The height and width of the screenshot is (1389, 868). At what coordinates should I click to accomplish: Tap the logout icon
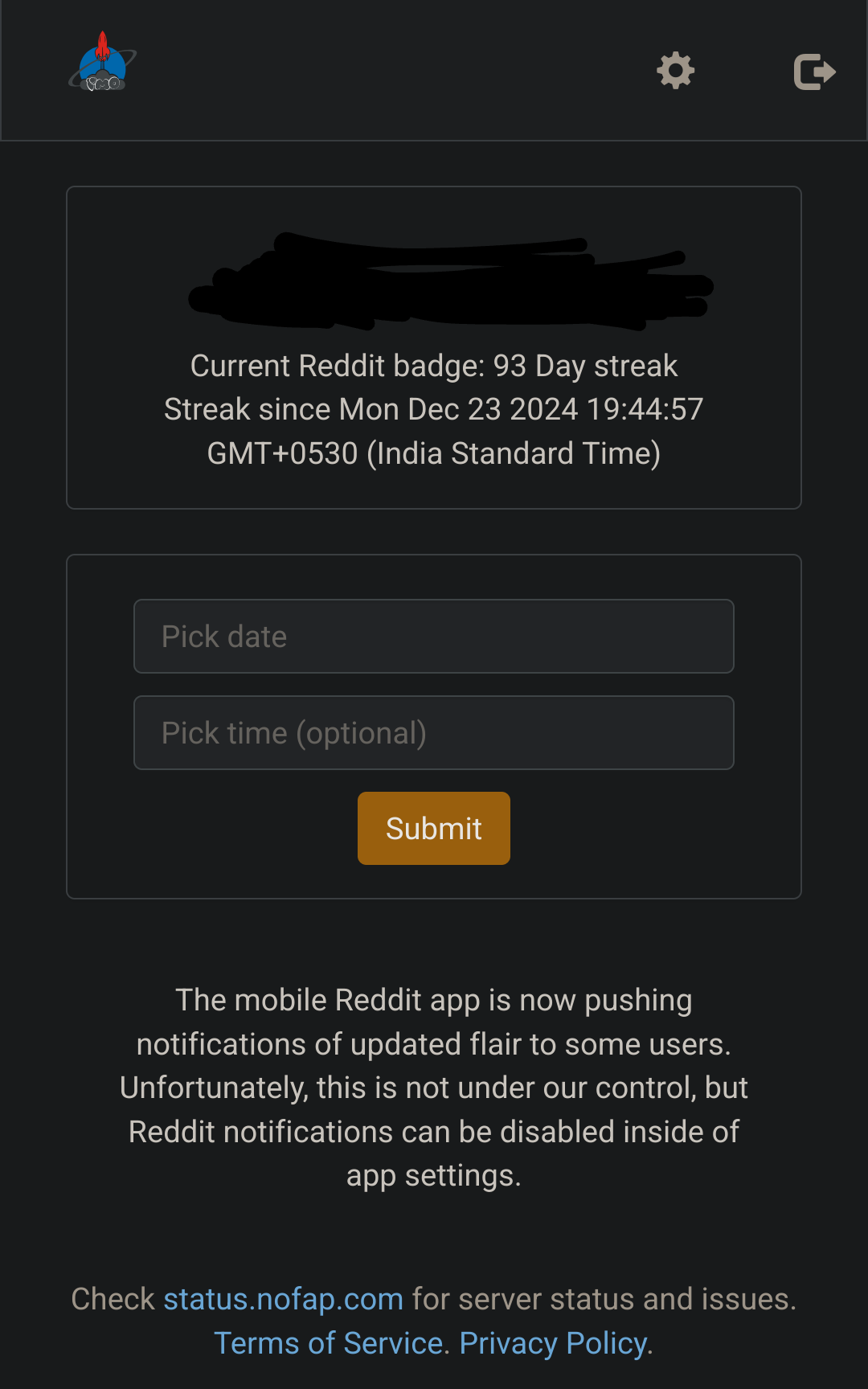tap(814, 72)
